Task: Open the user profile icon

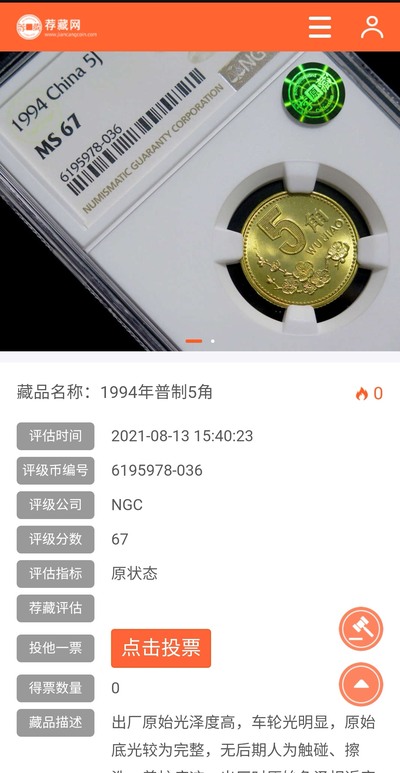Action: point(372,27)
